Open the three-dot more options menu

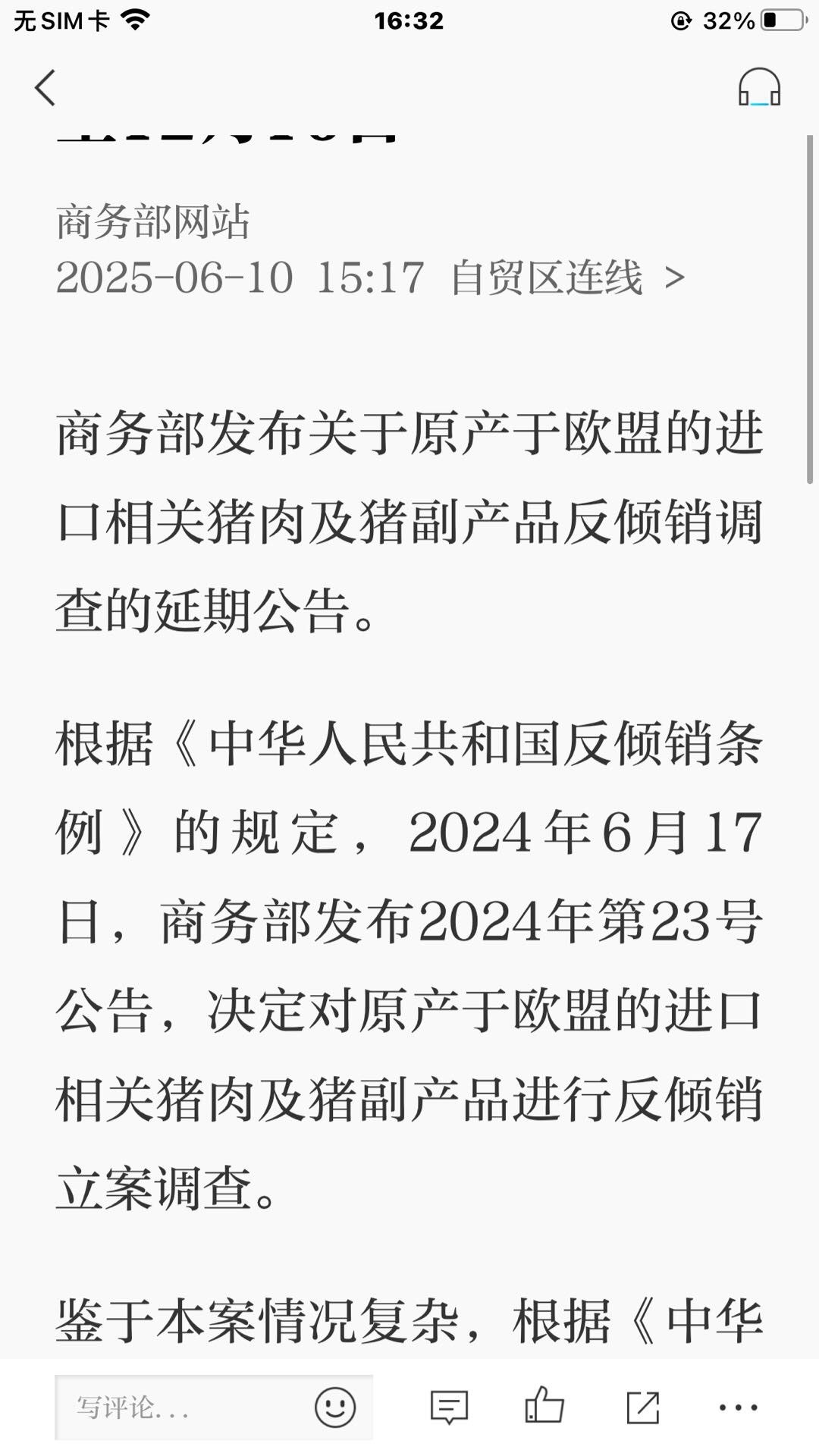coord(738,1407)
